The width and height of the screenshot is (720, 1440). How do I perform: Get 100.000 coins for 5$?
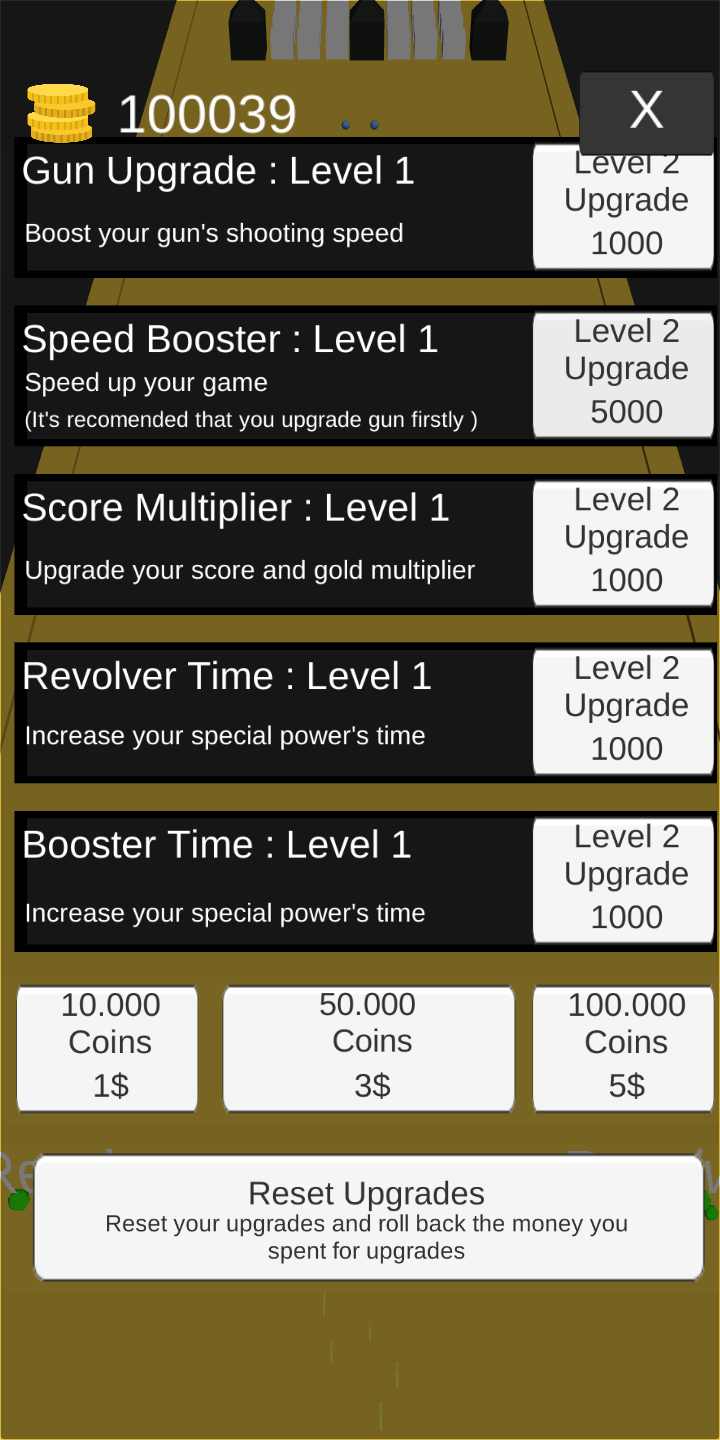click(625, 1047)
